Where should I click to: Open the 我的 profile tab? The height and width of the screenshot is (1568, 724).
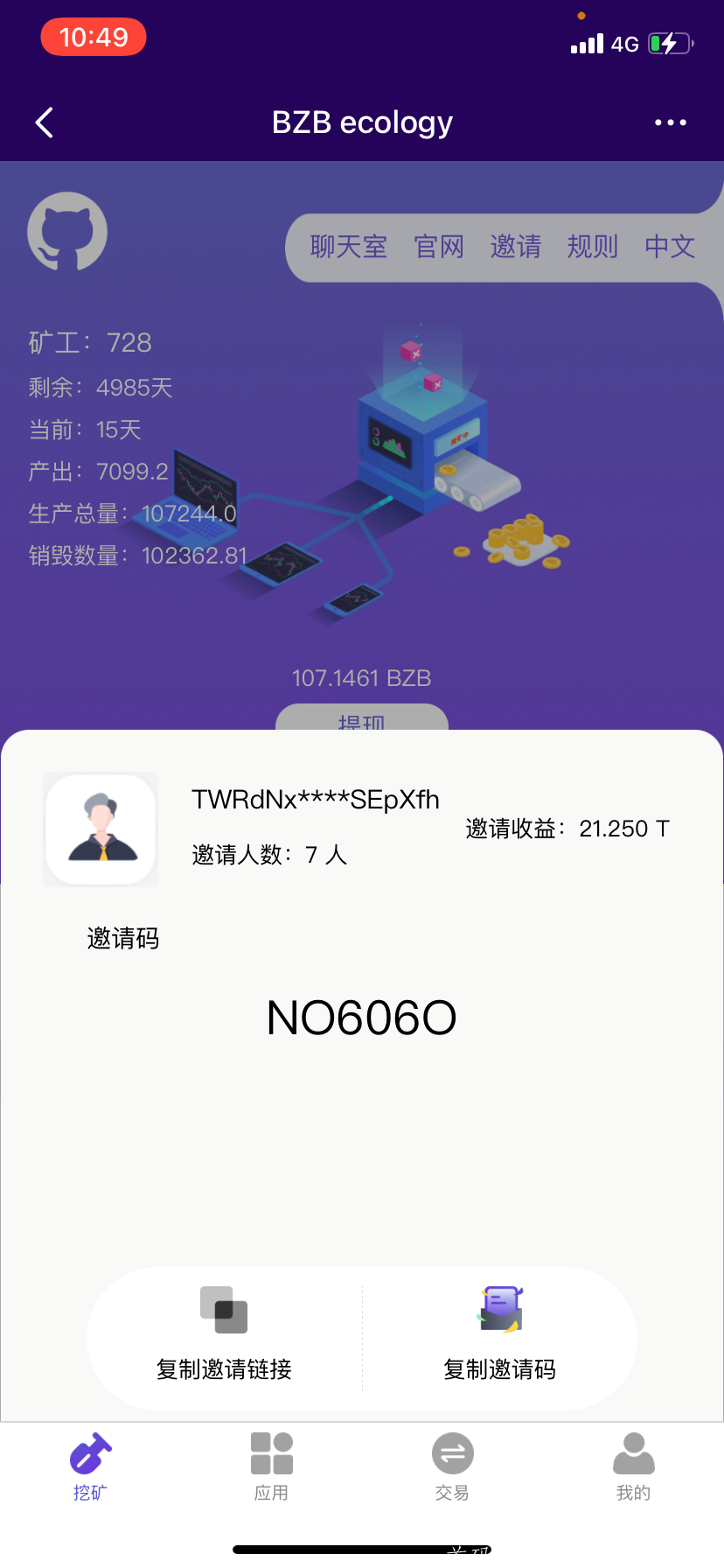(x=633, y=1467)
